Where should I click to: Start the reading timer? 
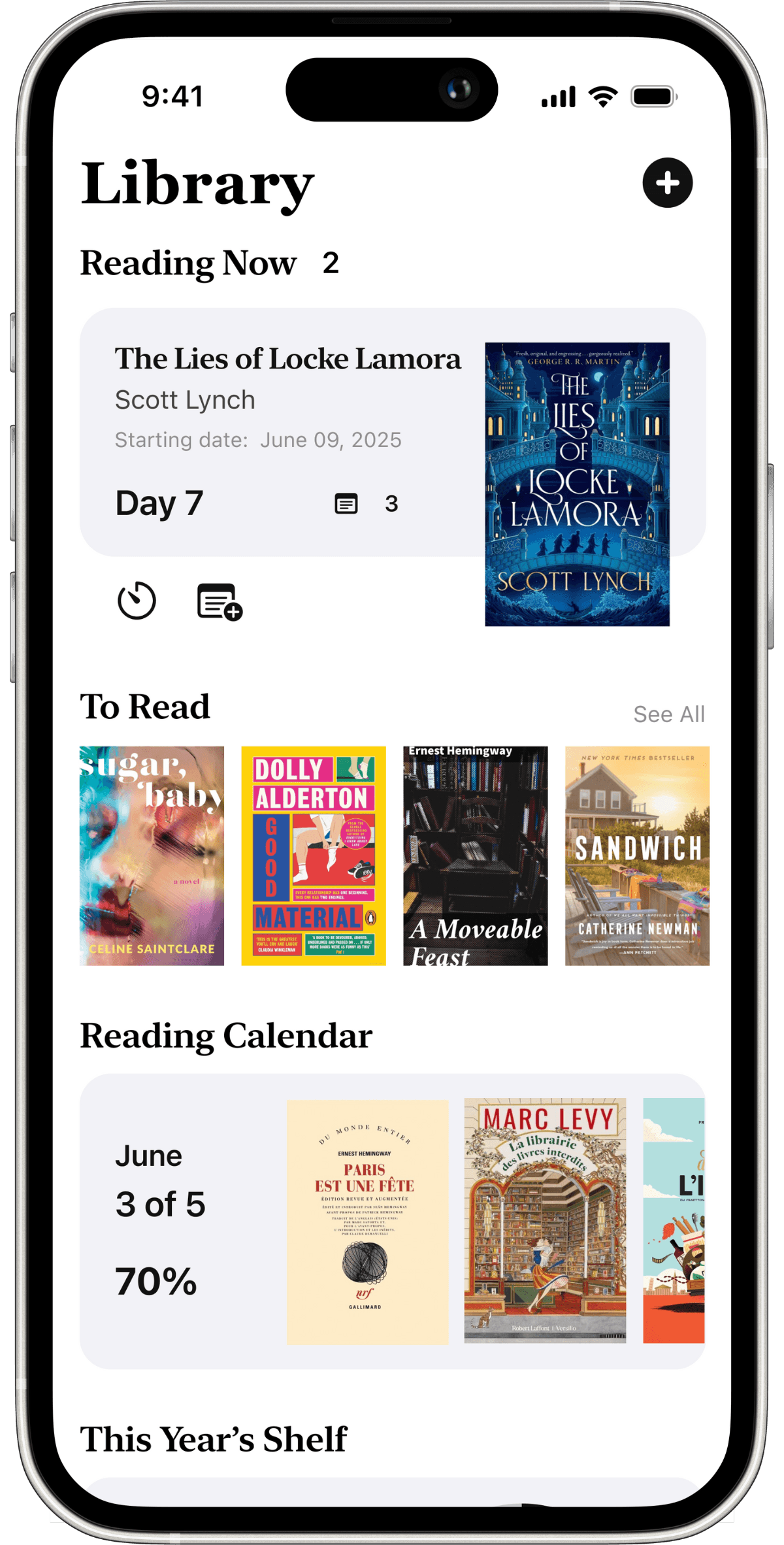[x=137, y=601]
